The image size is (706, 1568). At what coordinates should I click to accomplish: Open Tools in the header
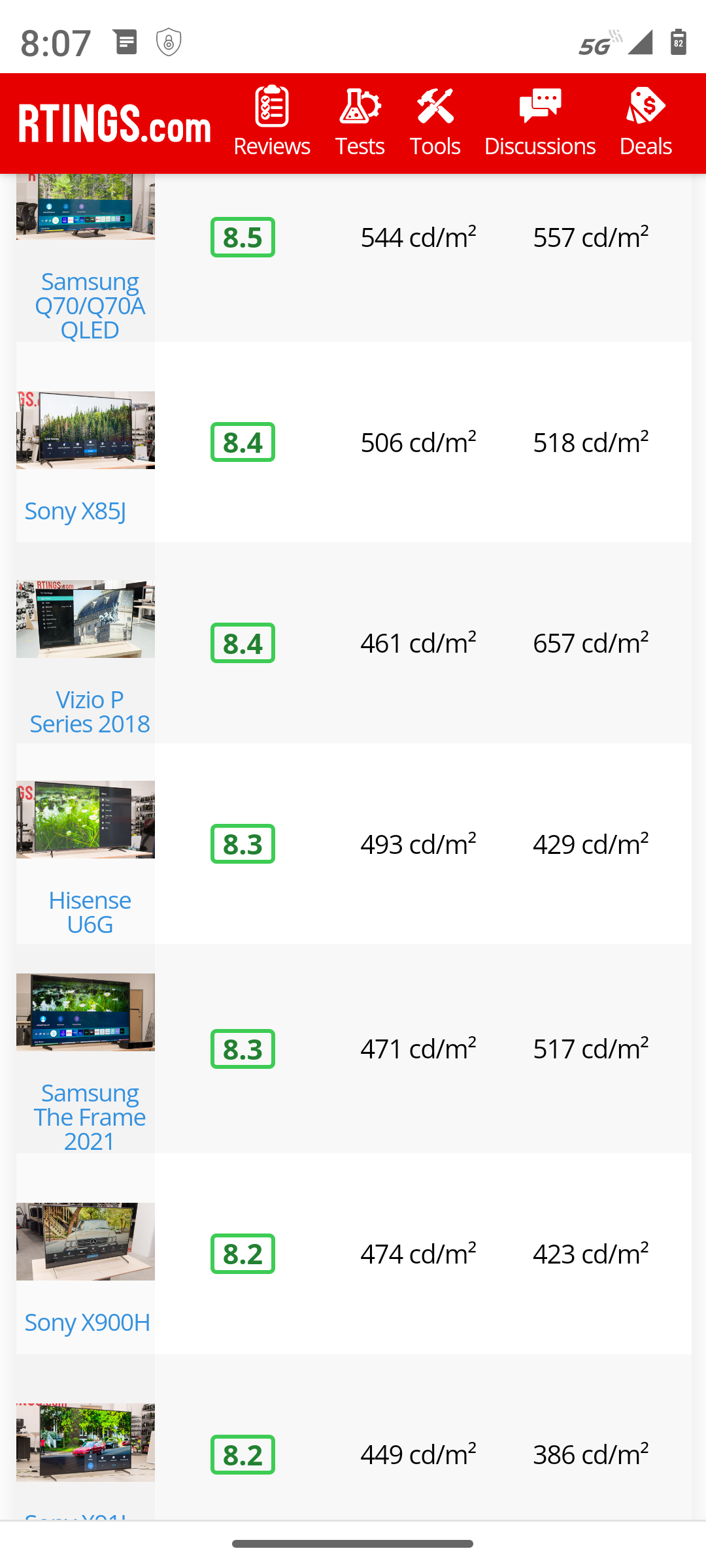(x=435, y=123)
